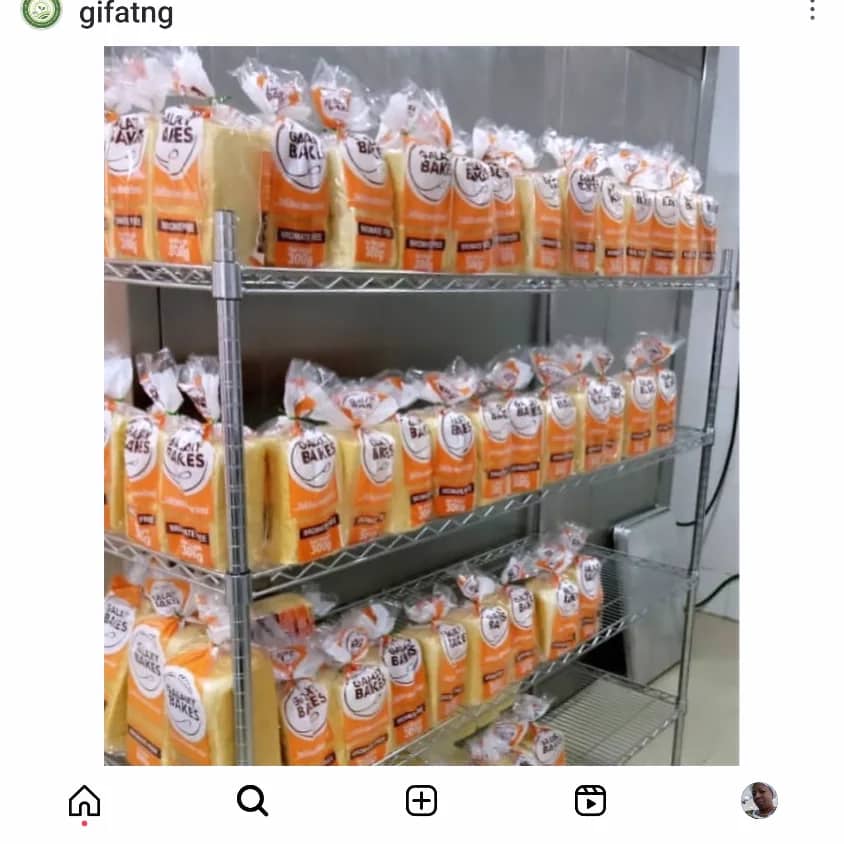Switch to the Search tab
Viewport: 844px width, 844px height.
[x=252, y=801]
